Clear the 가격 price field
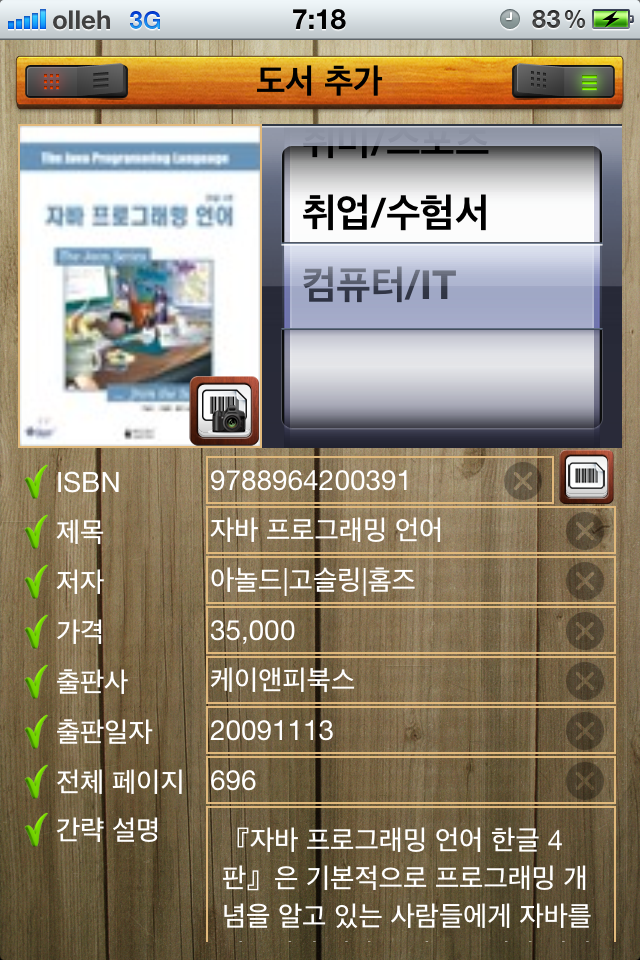This screenshot has width=640, height=960. pos(586,631)
